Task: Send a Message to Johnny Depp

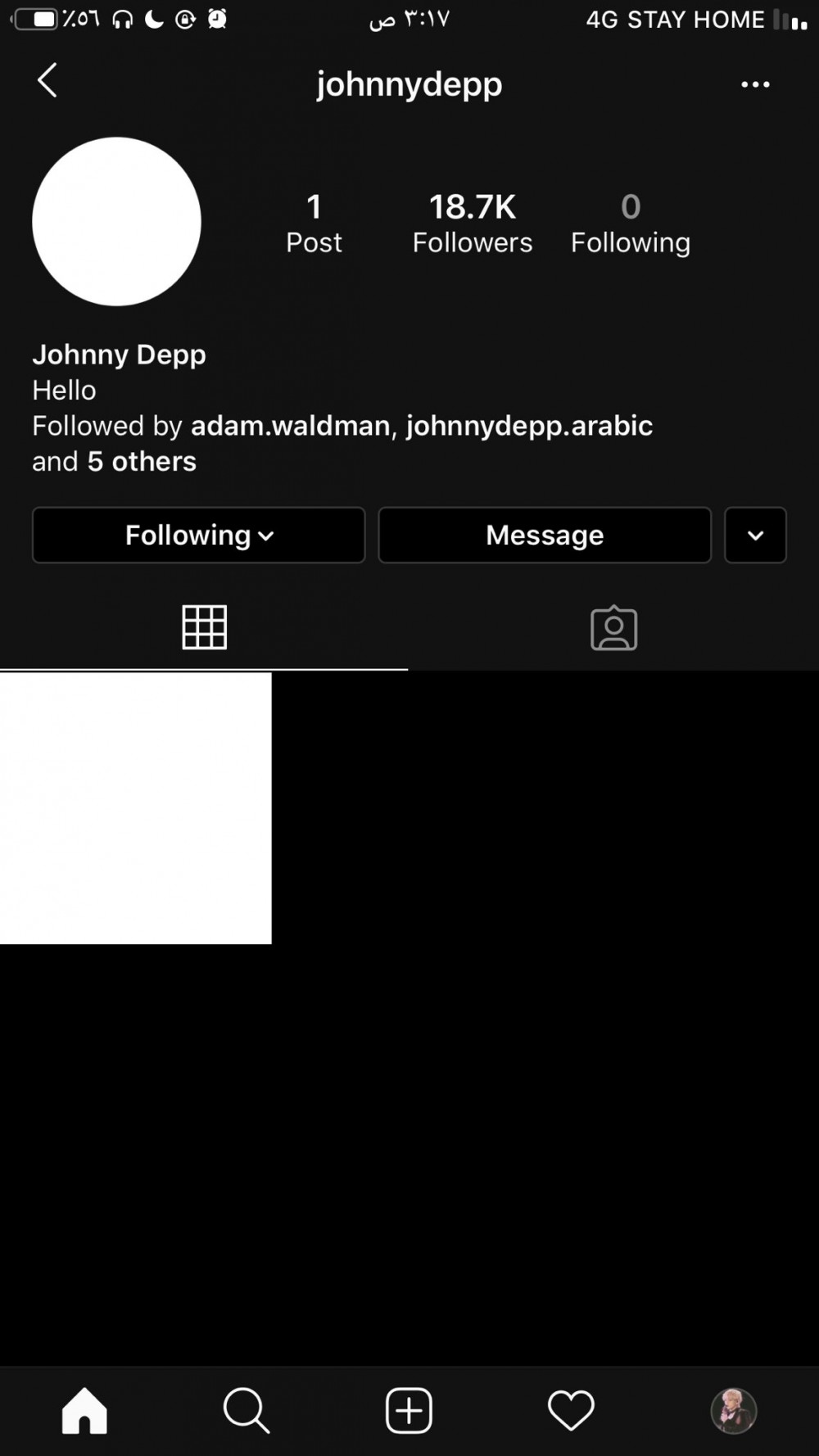Action: coord(544,536)
